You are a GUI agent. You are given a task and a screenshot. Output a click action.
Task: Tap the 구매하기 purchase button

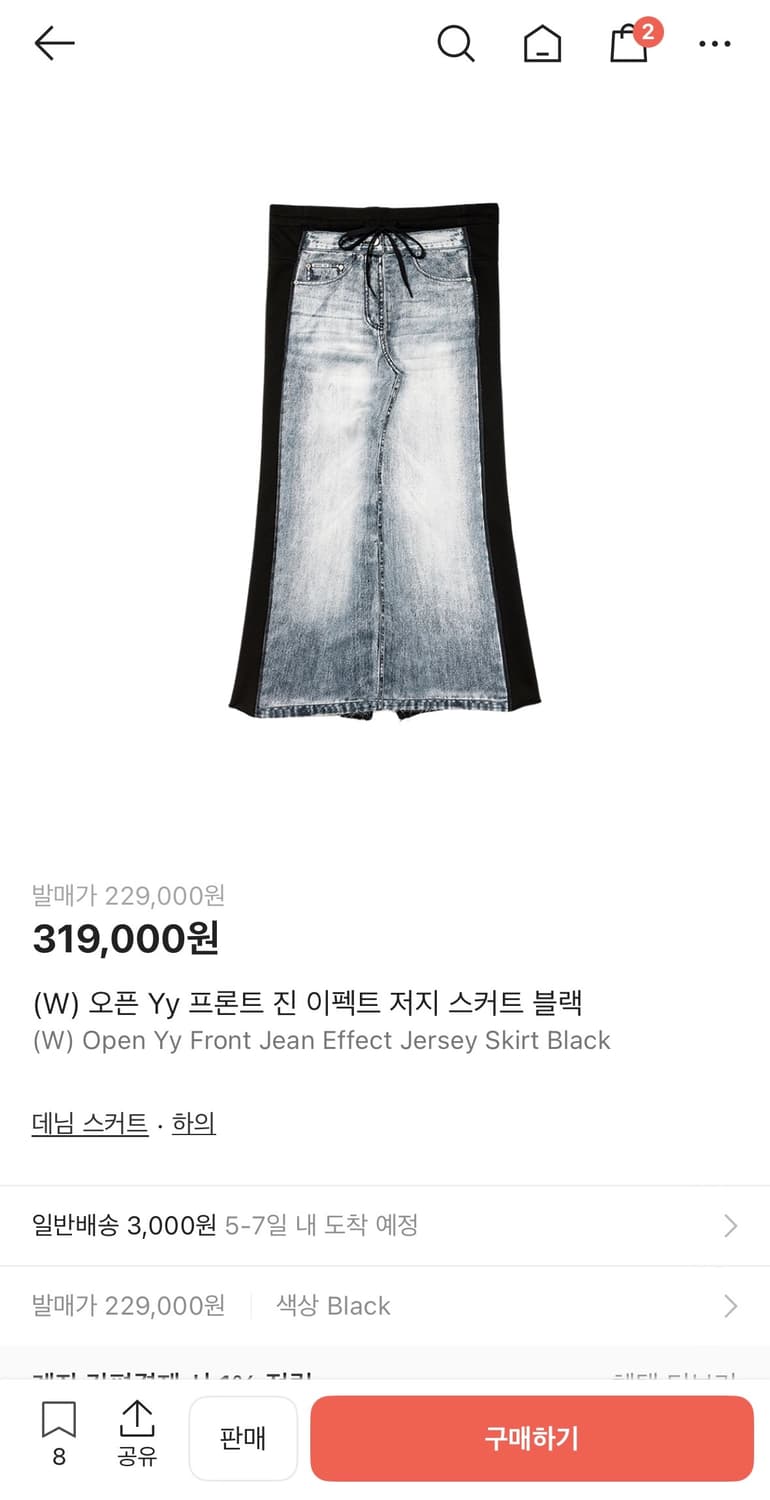pyautogui.click(x=531, y=1438)
